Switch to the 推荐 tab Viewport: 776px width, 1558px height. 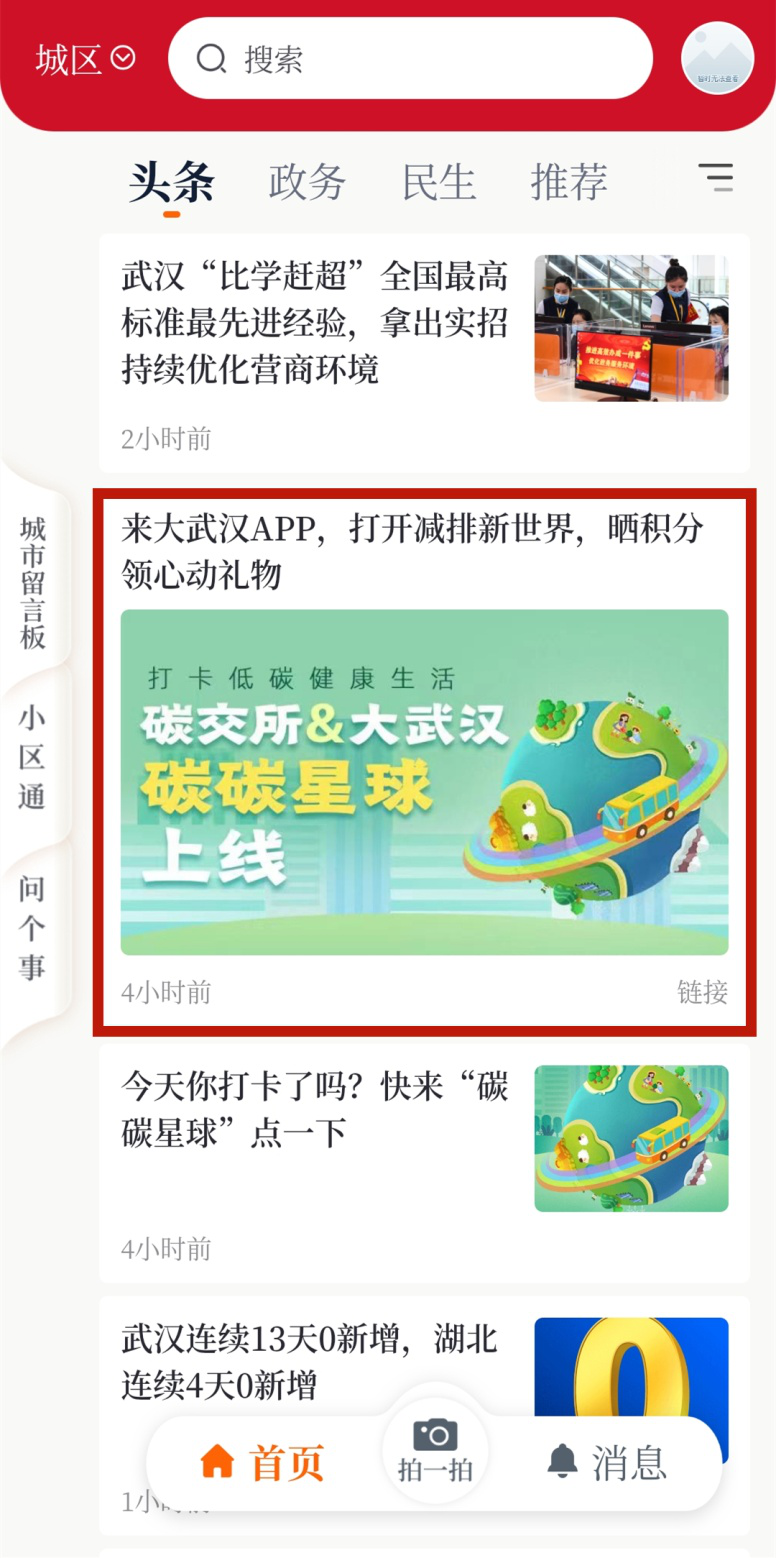click(568, 182)
